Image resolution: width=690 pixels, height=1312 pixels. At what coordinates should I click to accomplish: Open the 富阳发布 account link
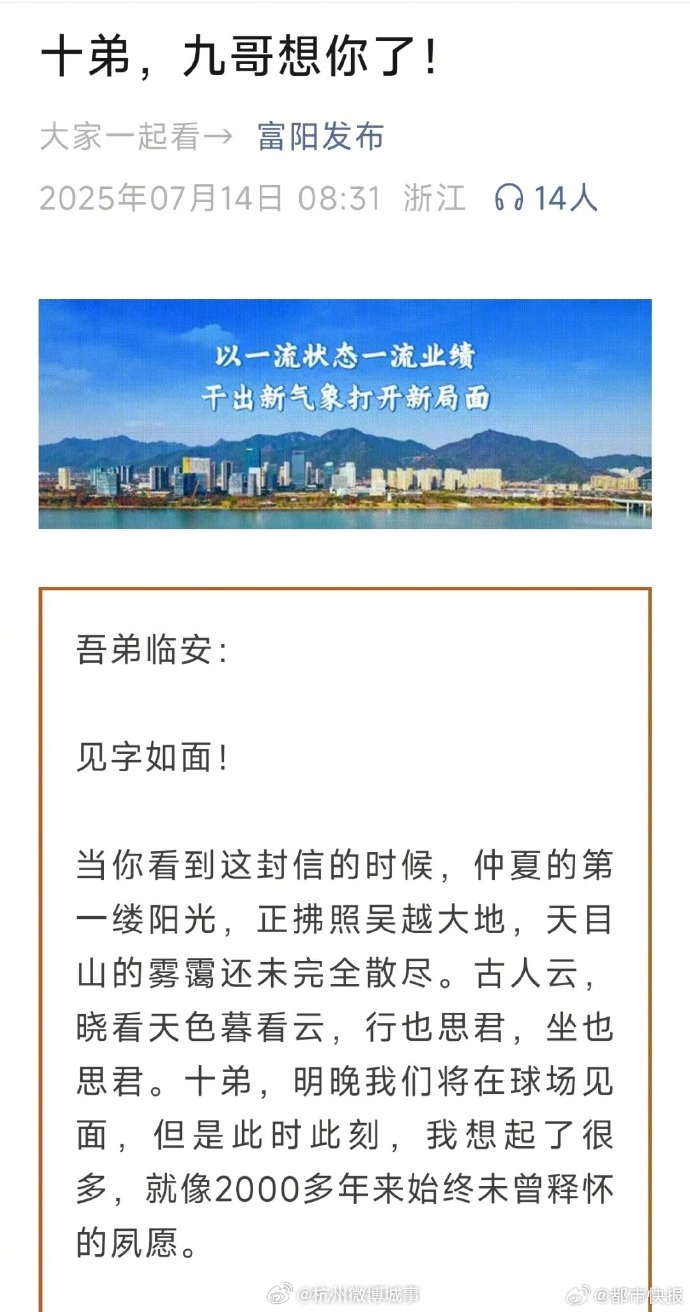[x=320, y=137]
